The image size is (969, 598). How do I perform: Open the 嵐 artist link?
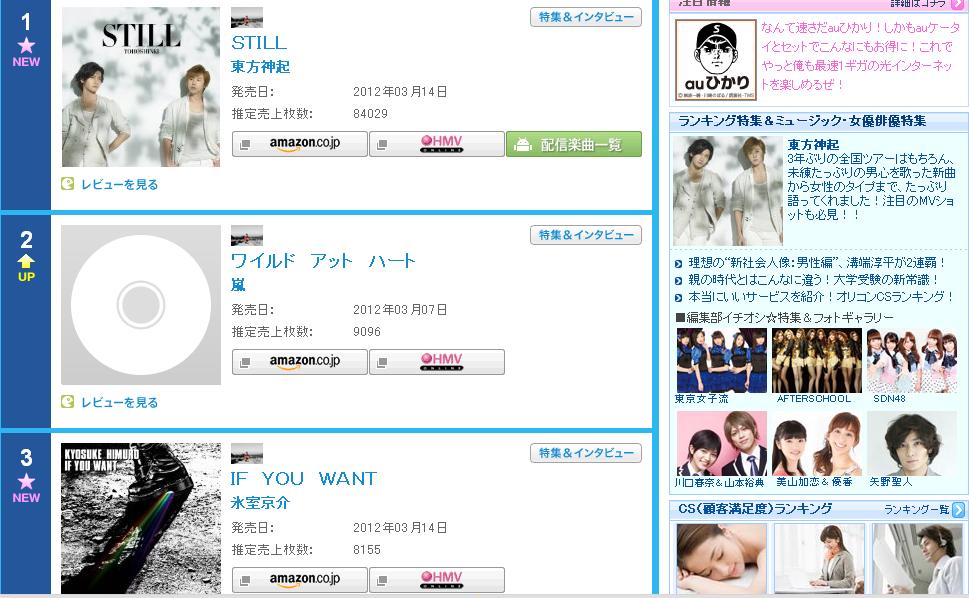pyautogui.click(x=238, y=285)
